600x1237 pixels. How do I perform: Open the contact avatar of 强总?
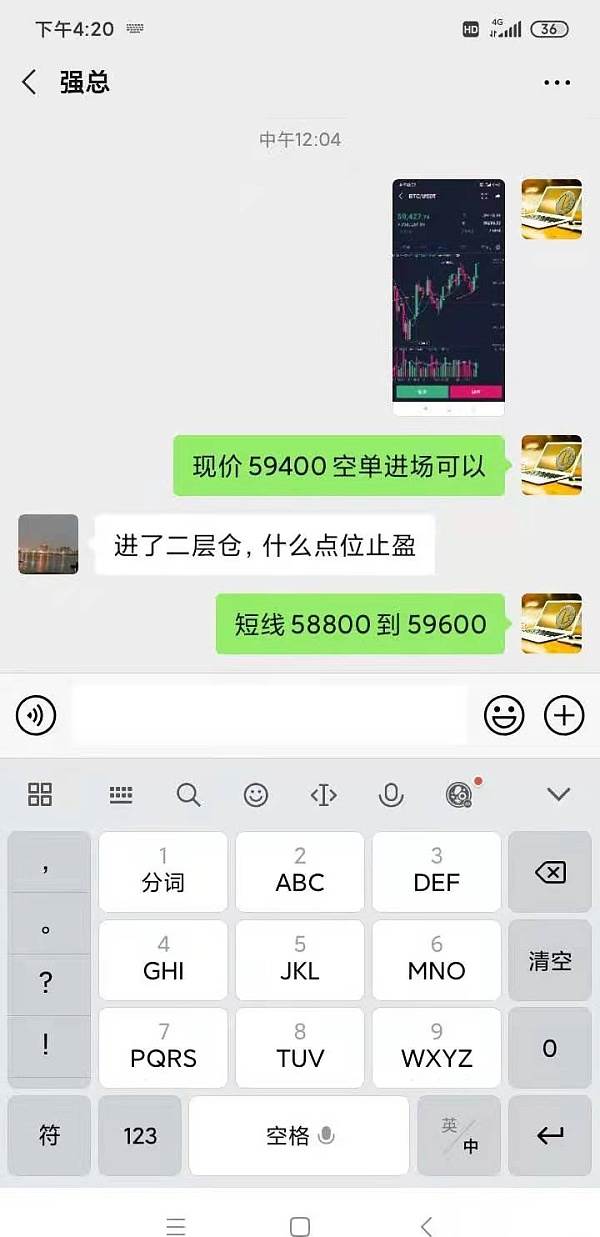[48, 544]
